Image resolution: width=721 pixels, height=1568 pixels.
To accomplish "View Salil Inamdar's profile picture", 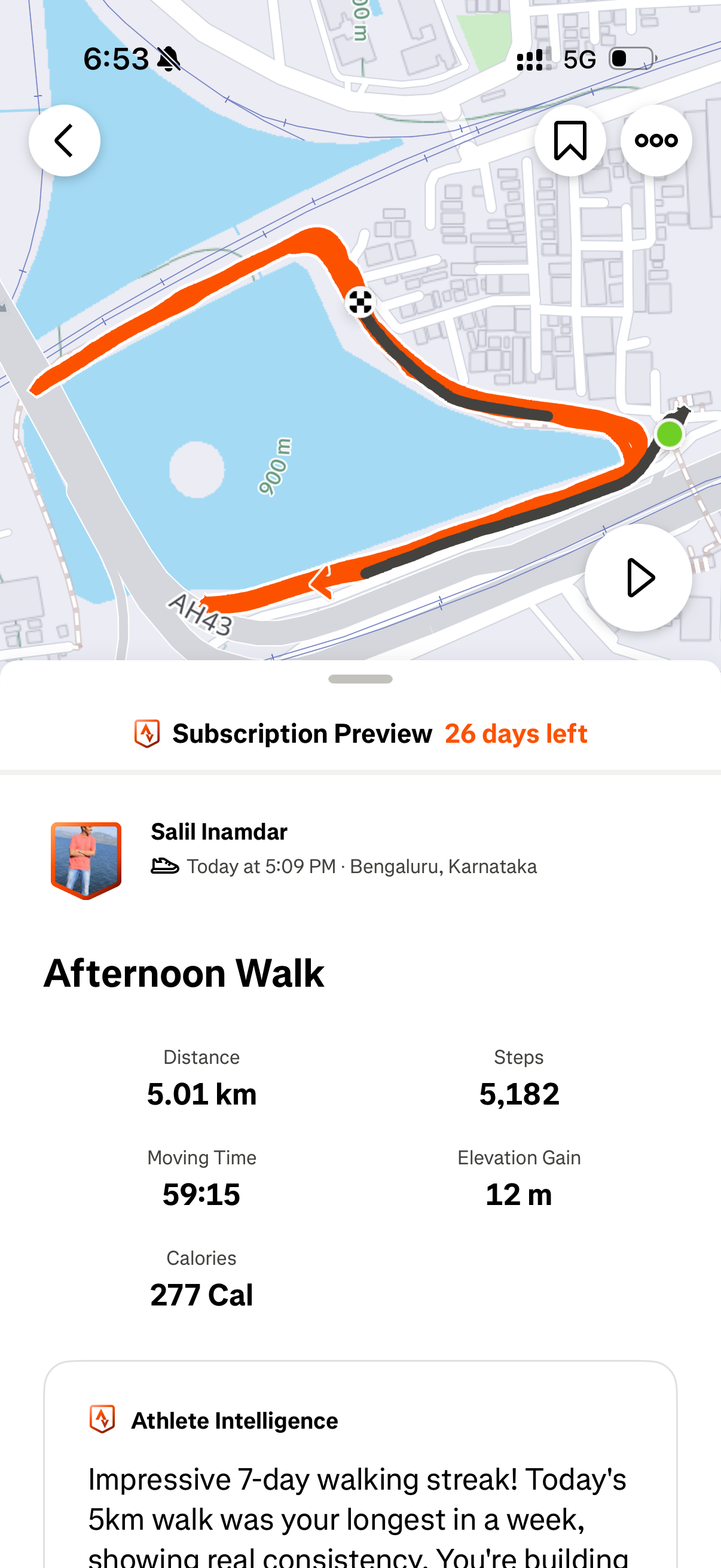I will click(85, 859).
